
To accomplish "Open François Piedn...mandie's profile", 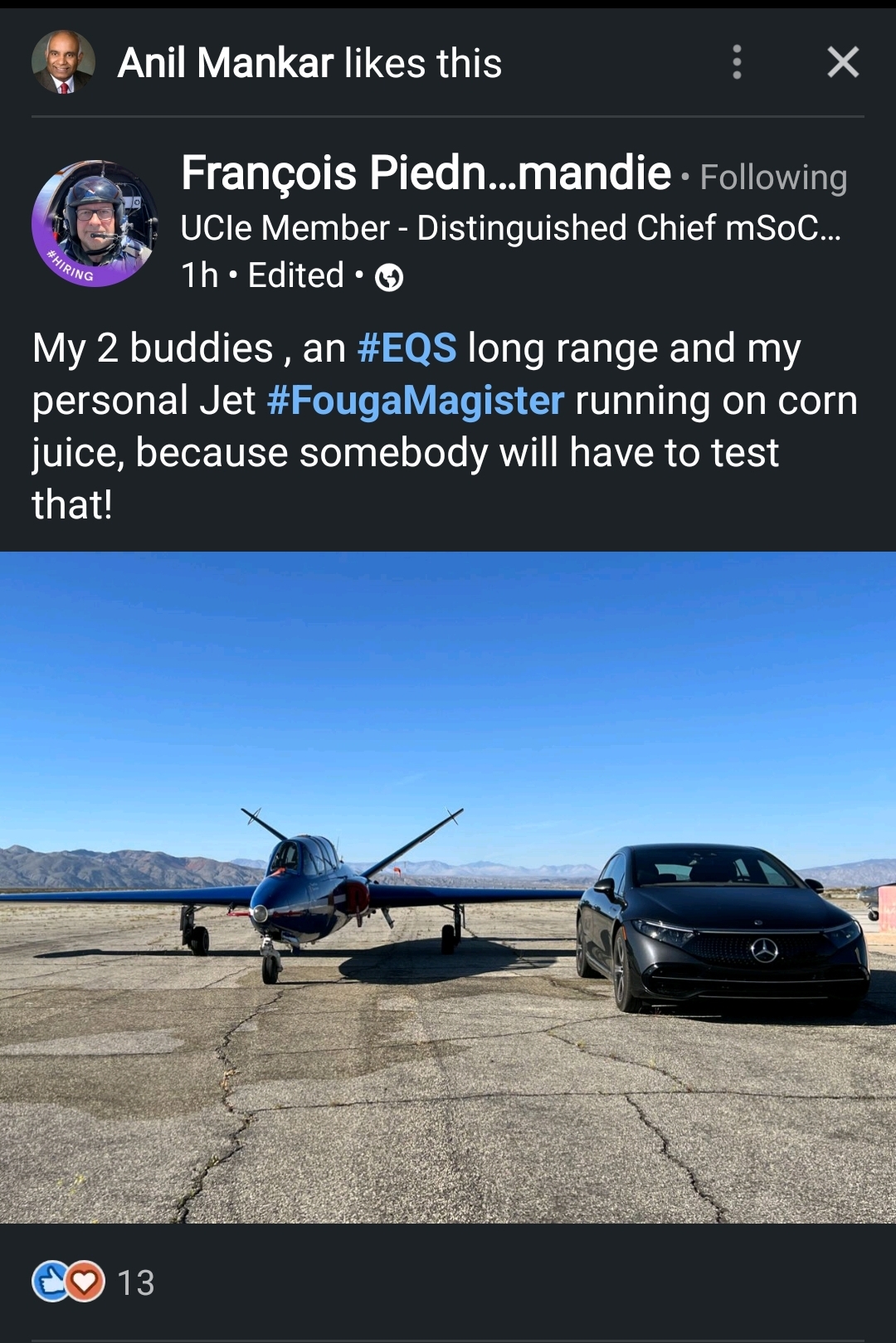I will 426,173.
